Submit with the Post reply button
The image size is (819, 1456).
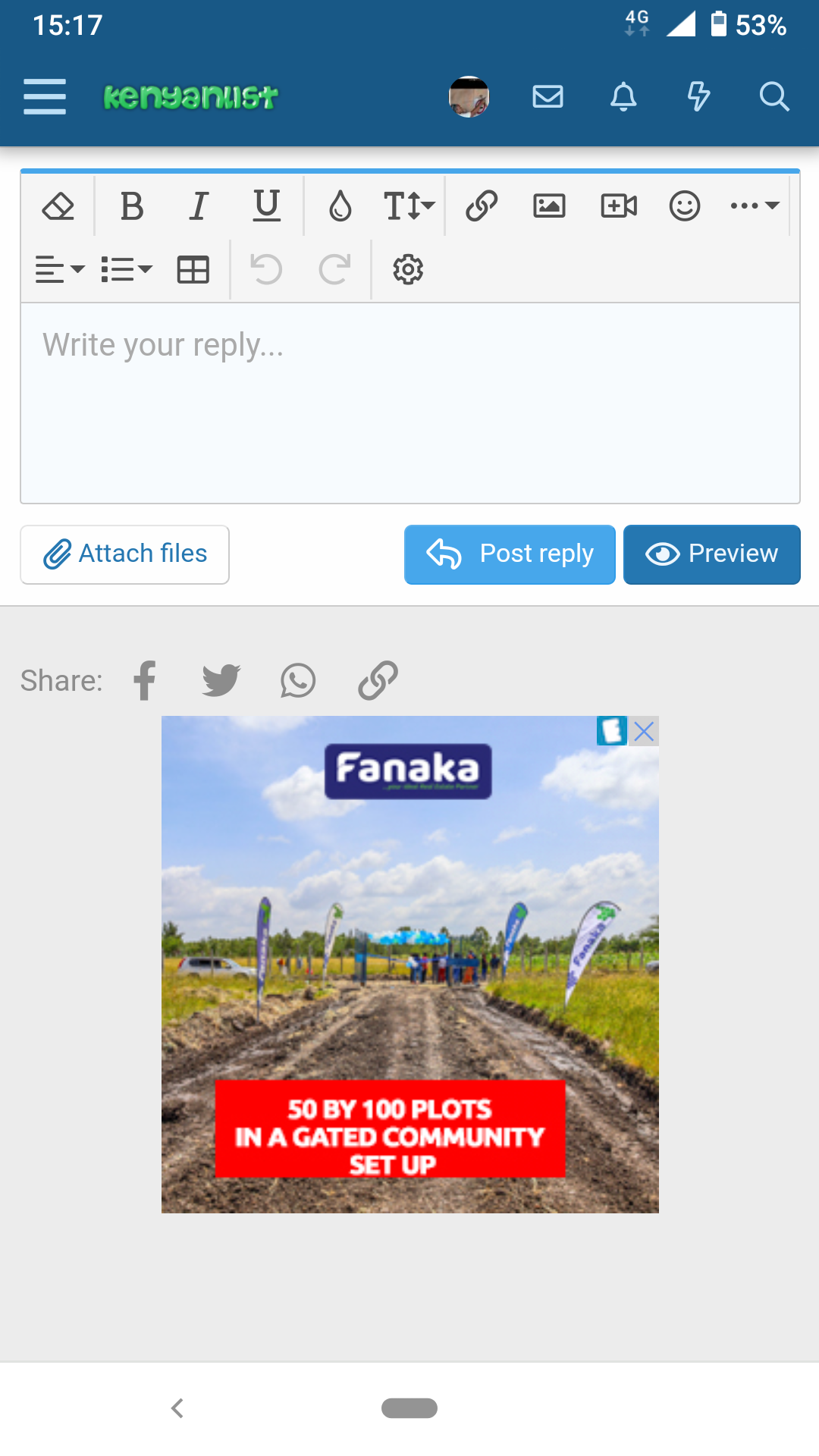pyautogui.click(x=510, y=554)
